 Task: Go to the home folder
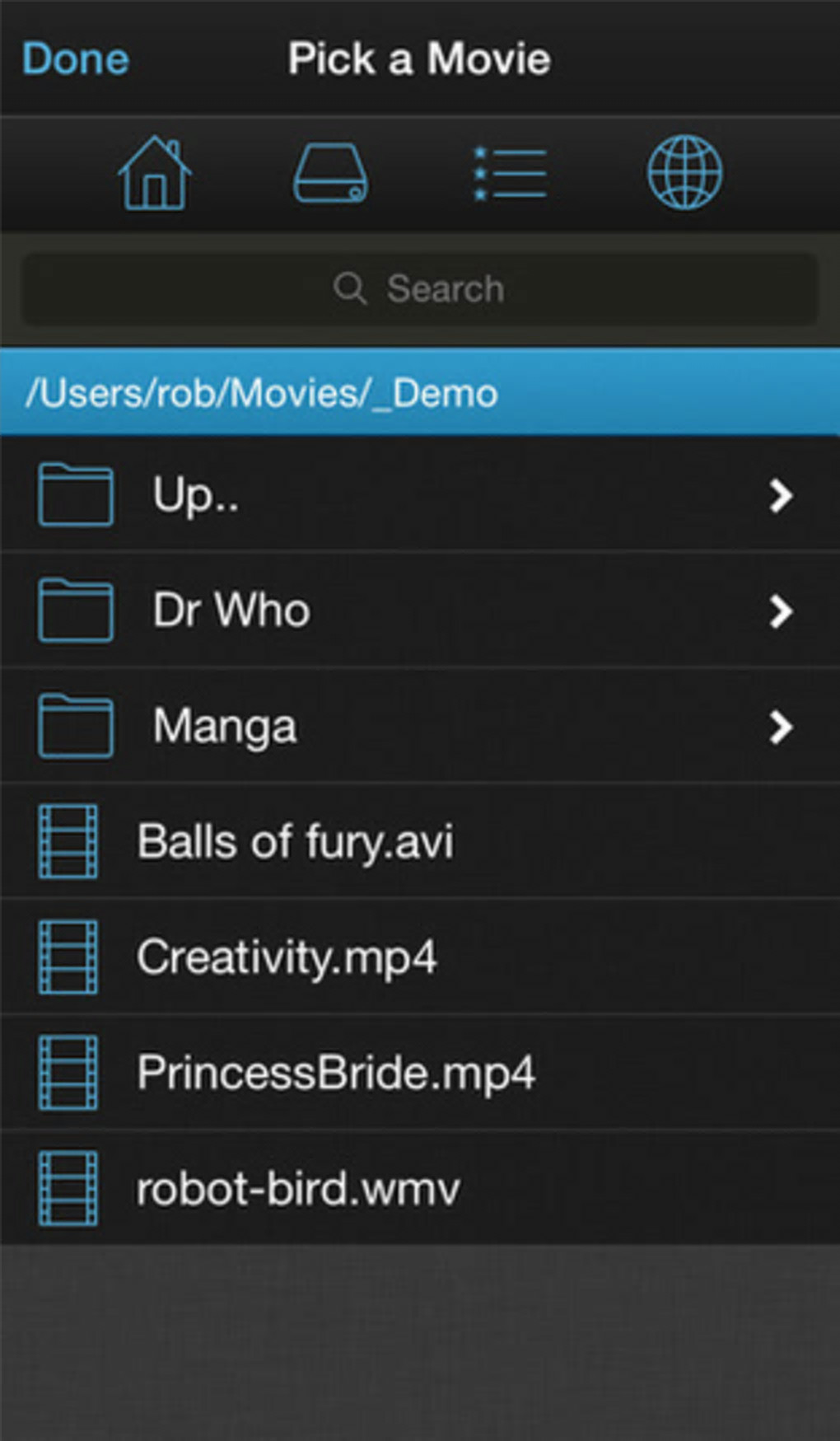pos(155,174)
